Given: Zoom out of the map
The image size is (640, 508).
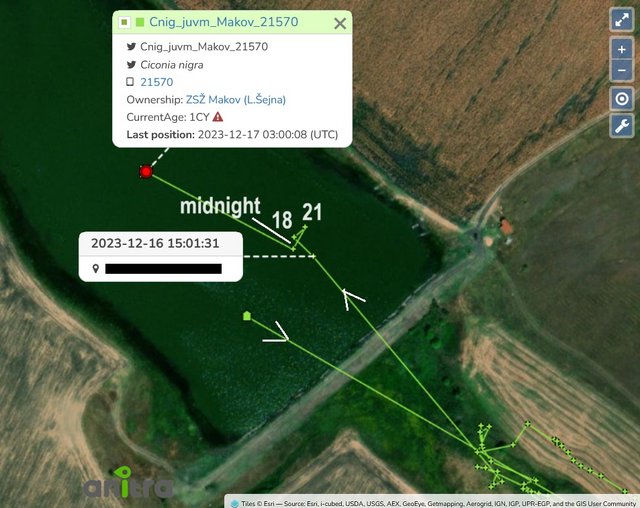Looking at the screenshot, I should click(x=622, y=71).
